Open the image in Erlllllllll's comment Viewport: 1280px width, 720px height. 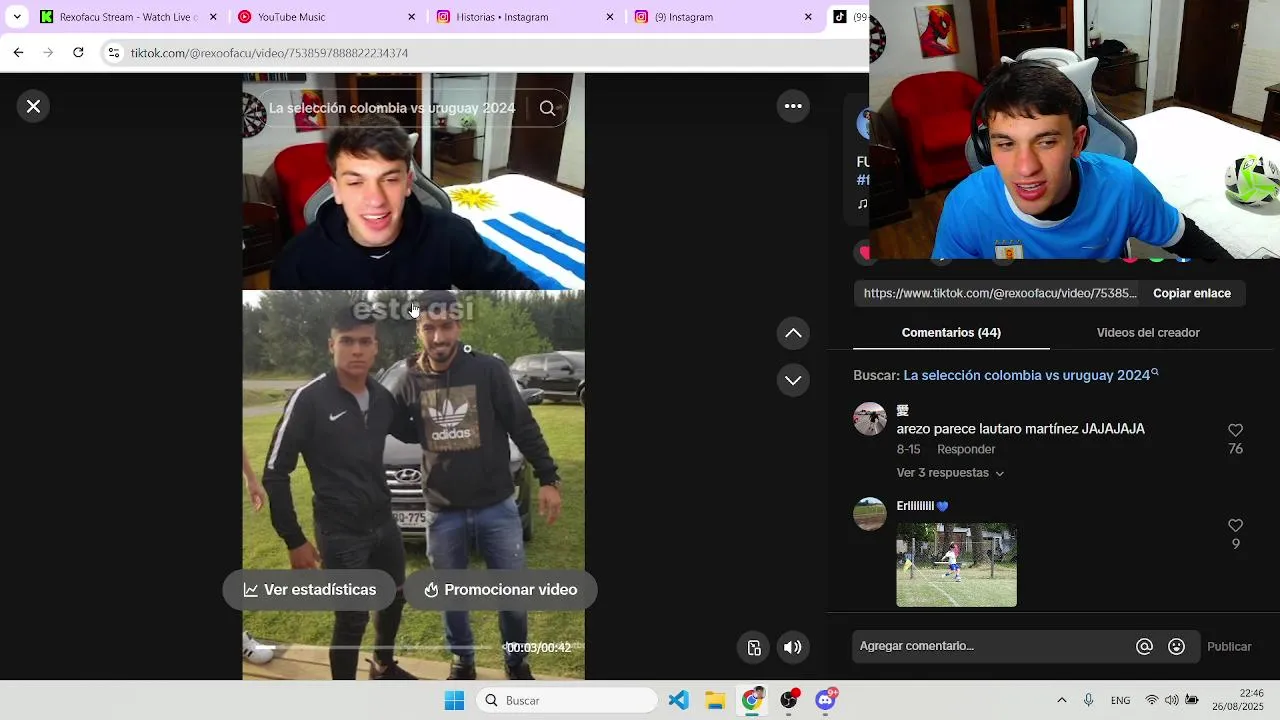click(956, 565)
